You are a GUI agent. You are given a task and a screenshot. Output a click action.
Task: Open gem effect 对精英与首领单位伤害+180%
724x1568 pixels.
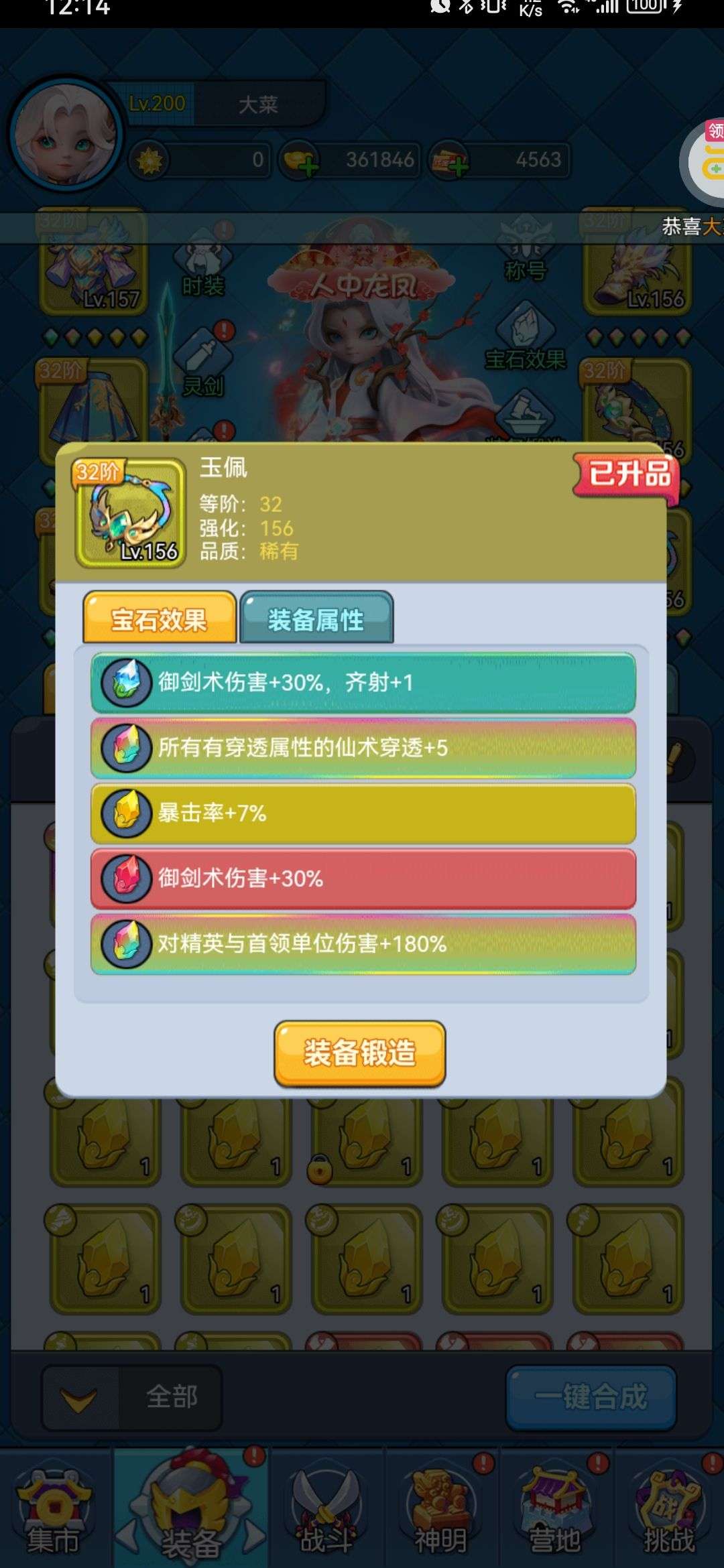pyautogui.click(x=363, y=943)
